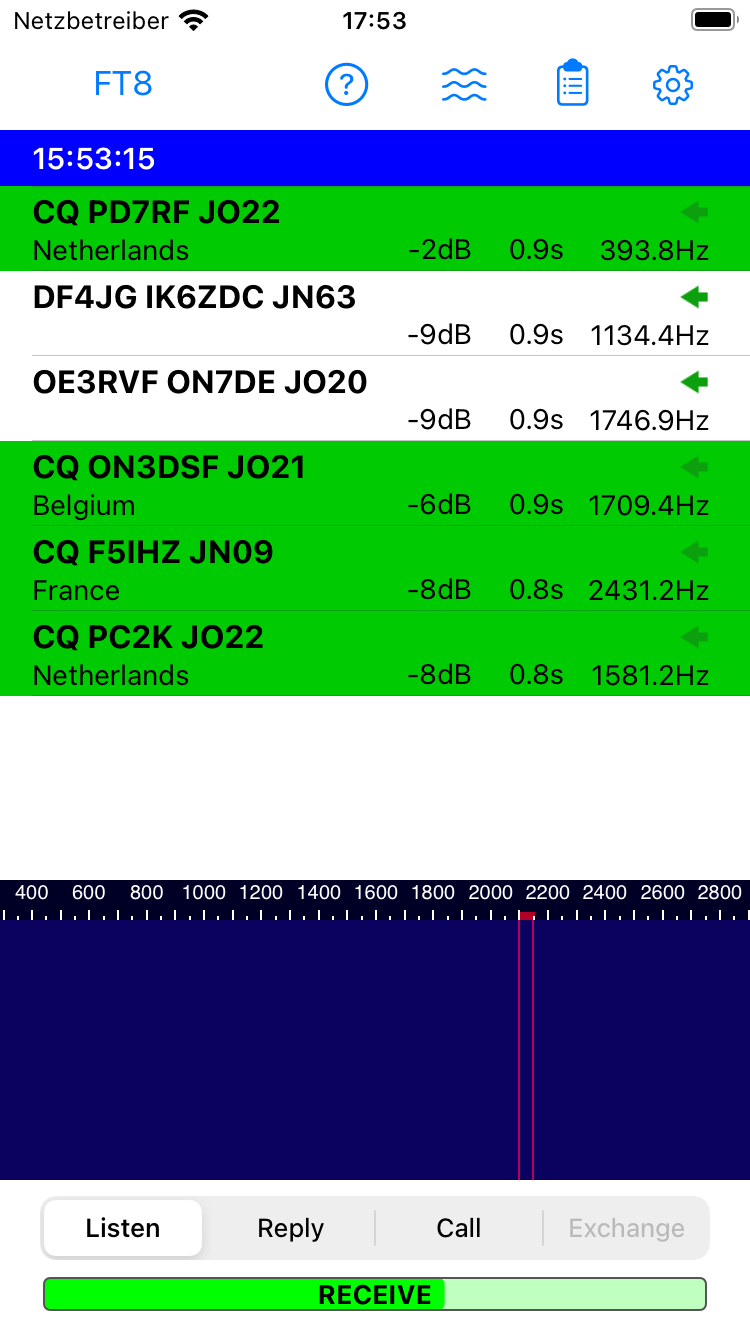This screenshot has width=750, height=1334.
Task: Open the FT8 mode selector
Action: tap(123, 84)
